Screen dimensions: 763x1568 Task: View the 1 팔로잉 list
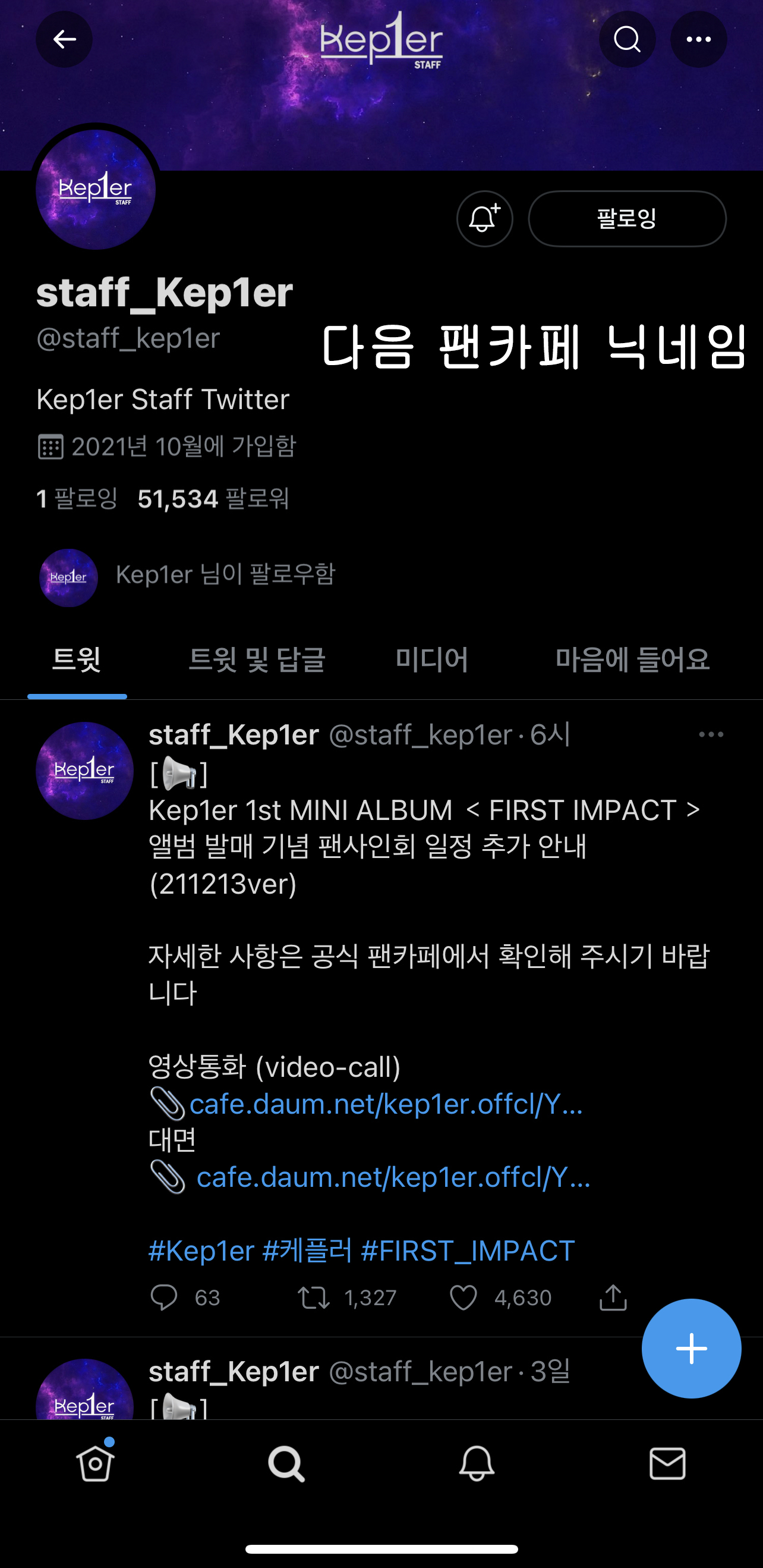[77, 498]
